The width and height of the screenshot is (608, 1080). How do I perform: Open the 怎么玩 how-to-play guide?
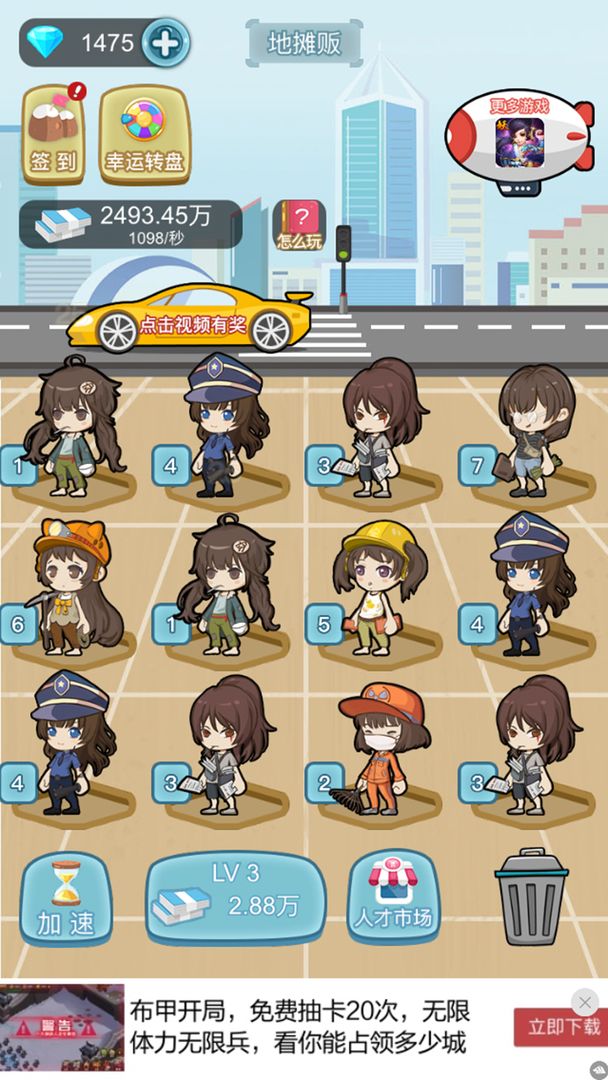[299, 225]
